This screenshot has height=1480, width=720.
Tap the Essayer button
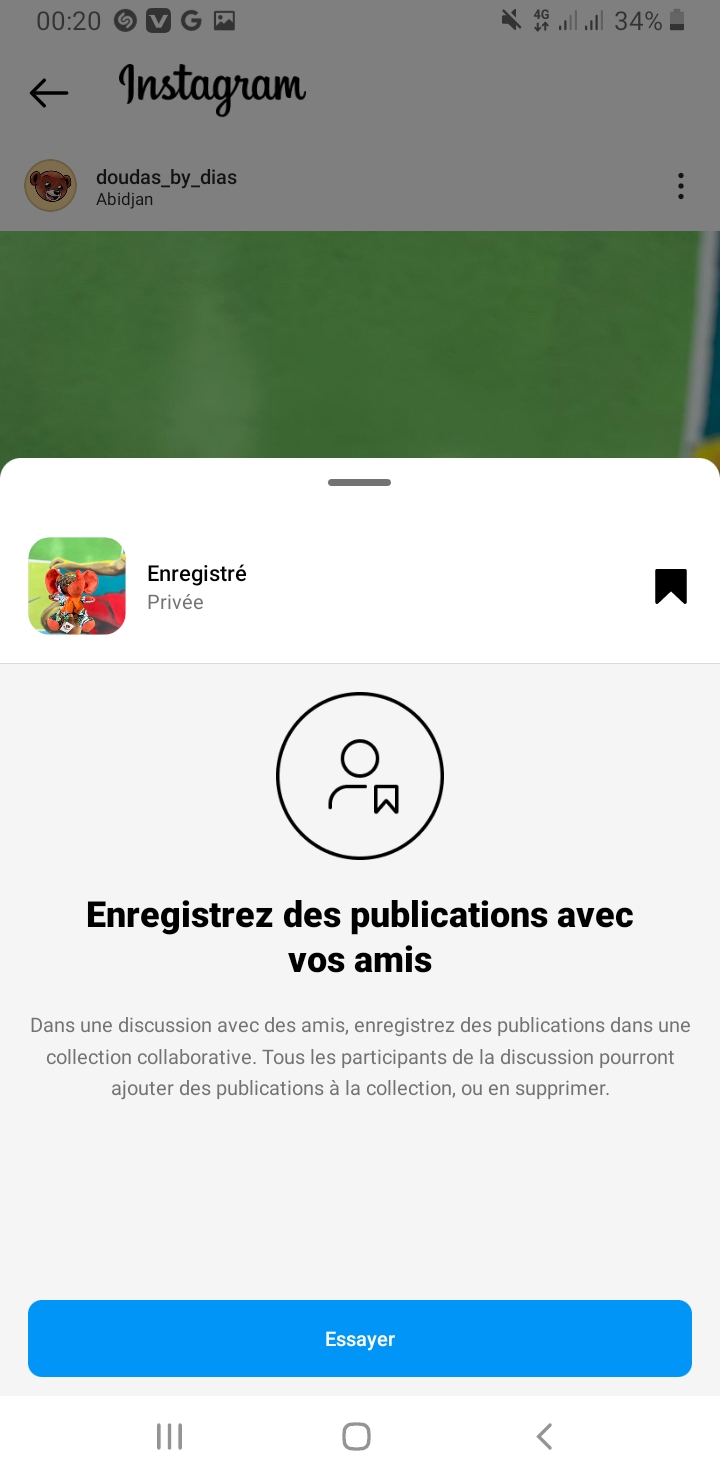click(x=360, y=1338)
